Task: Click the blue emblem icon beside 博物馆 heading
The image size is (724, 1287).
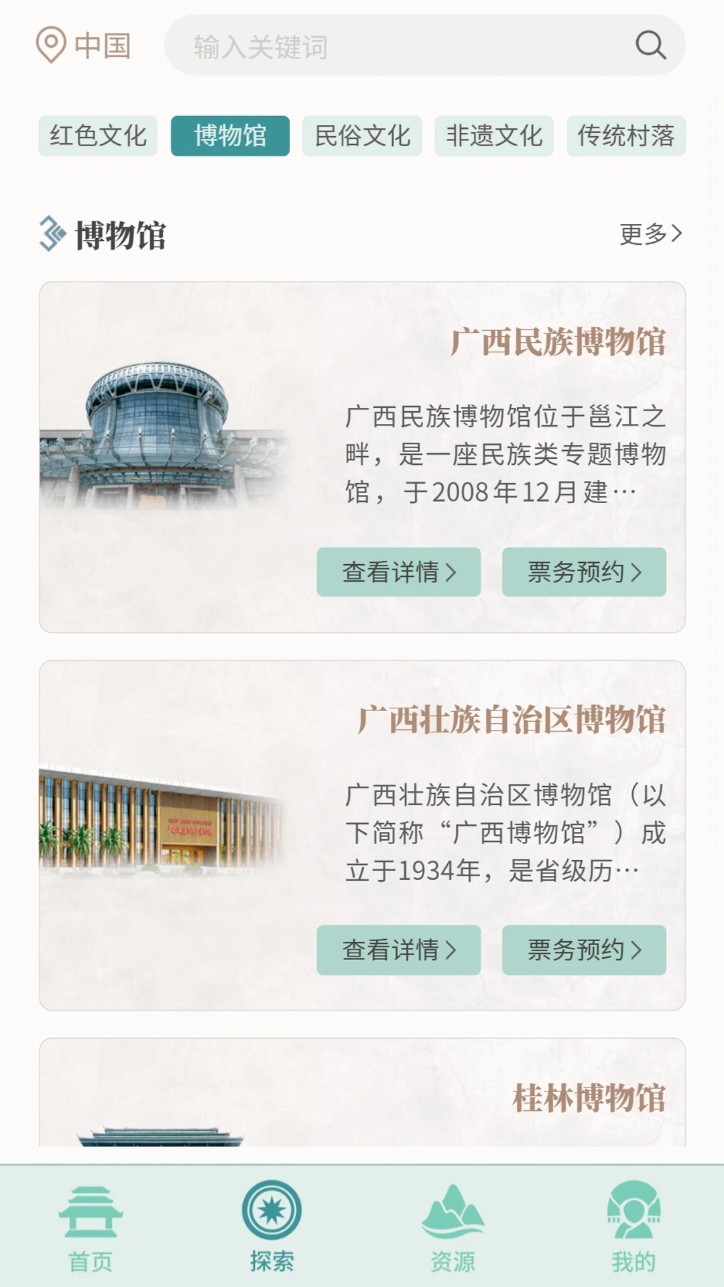Action: (48, 234)
